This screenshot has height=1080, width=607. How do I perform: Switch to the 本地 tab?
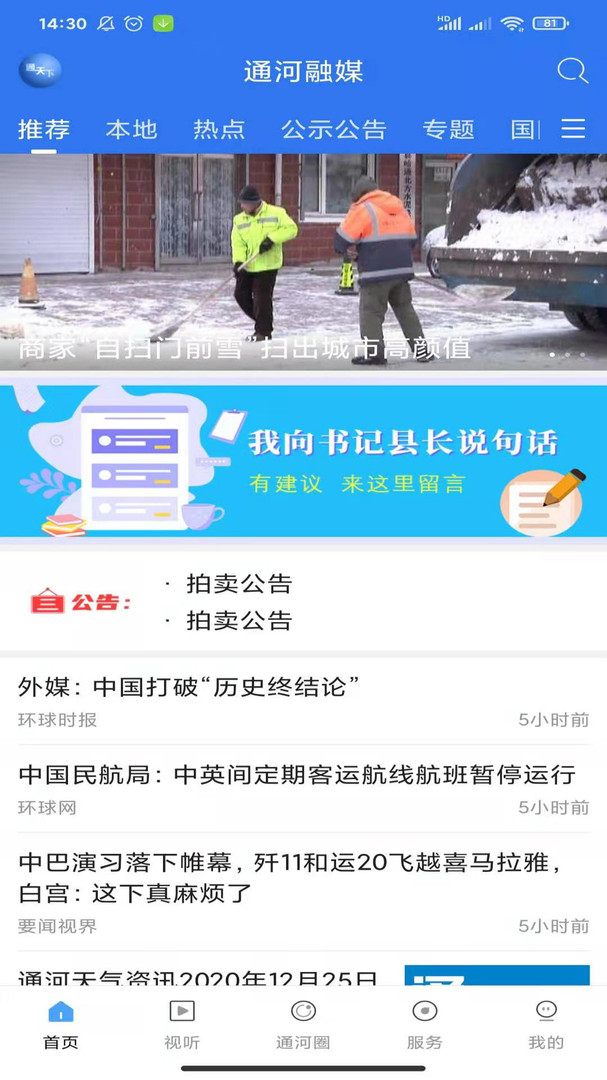pos(131,129)
